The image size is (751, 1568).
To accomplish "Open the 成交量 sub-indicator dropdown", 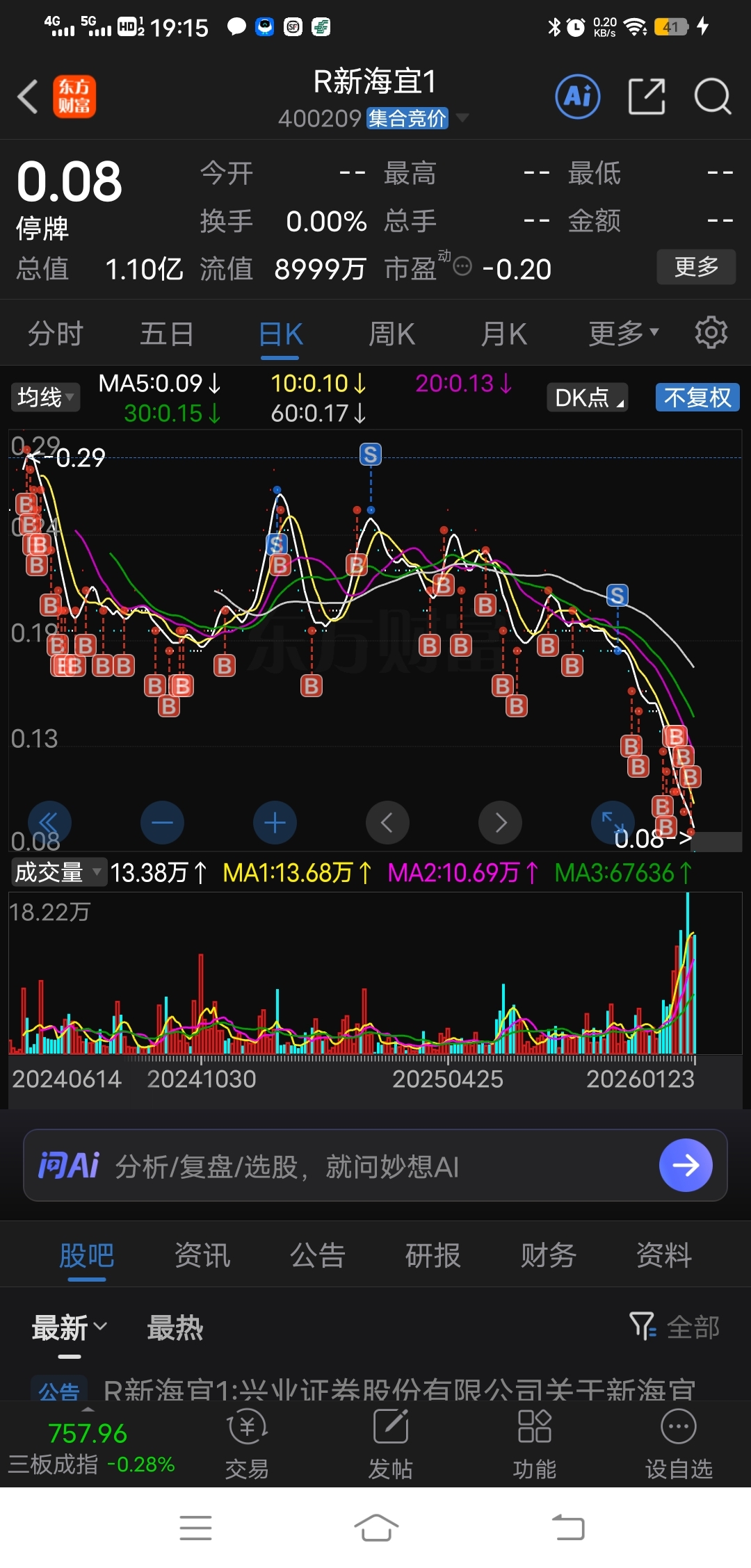I will coord(58,872).
